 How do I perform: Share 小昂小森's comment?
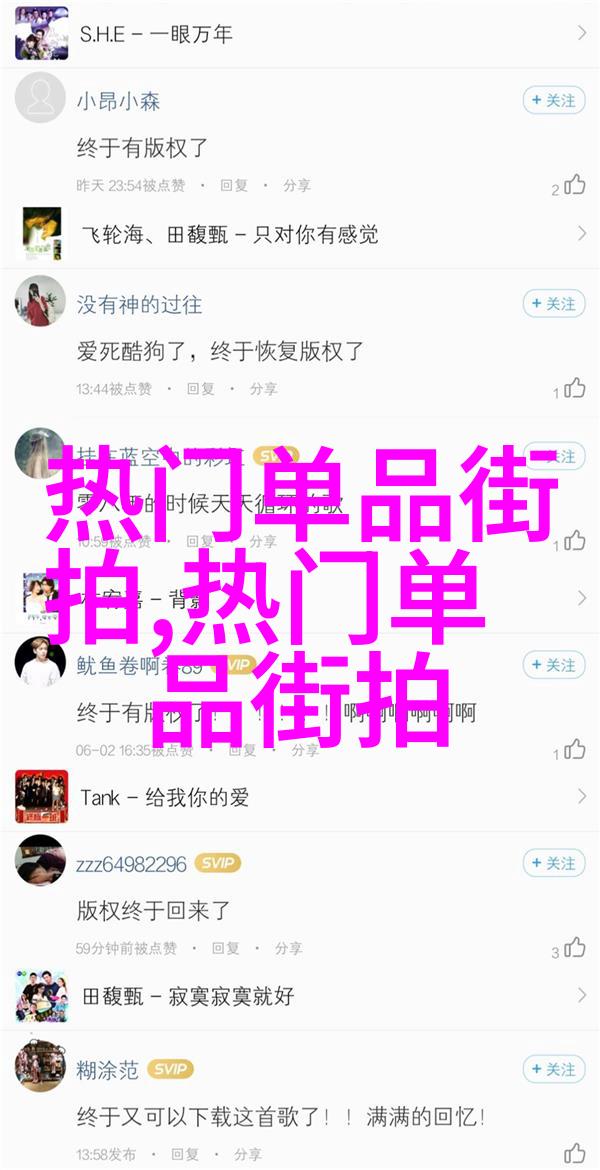(x=296, y=185)
